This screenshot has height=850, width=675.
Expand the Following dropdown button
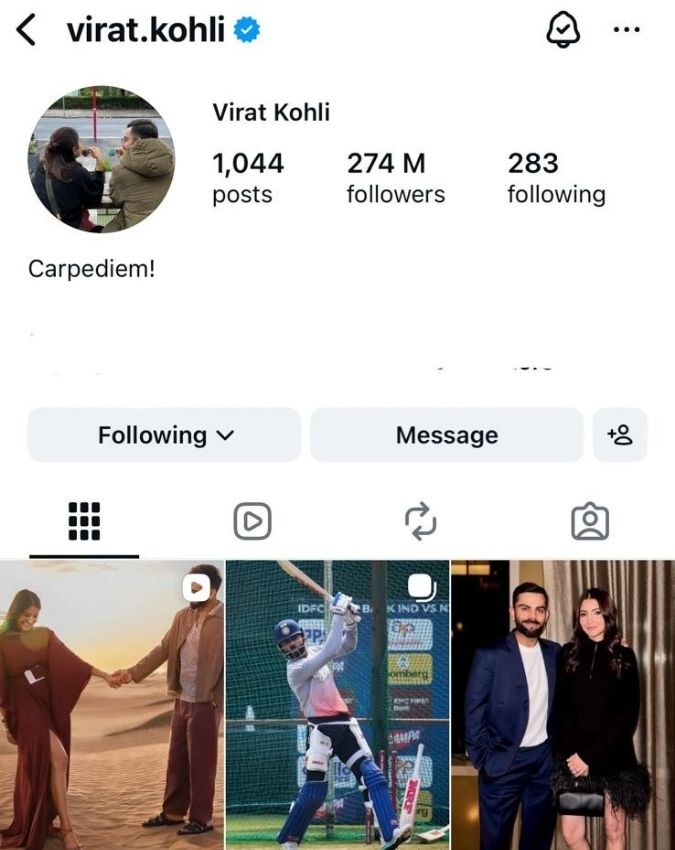(x=165, y=435)
